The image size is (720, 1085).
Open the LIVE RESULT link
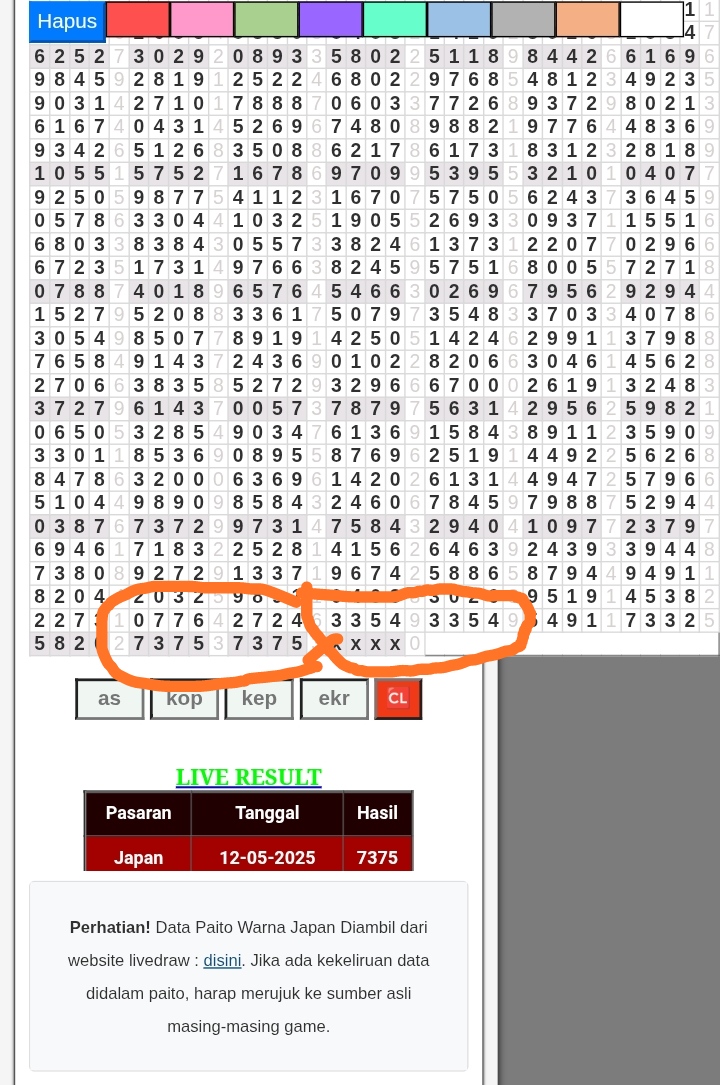tap(248, 777)
